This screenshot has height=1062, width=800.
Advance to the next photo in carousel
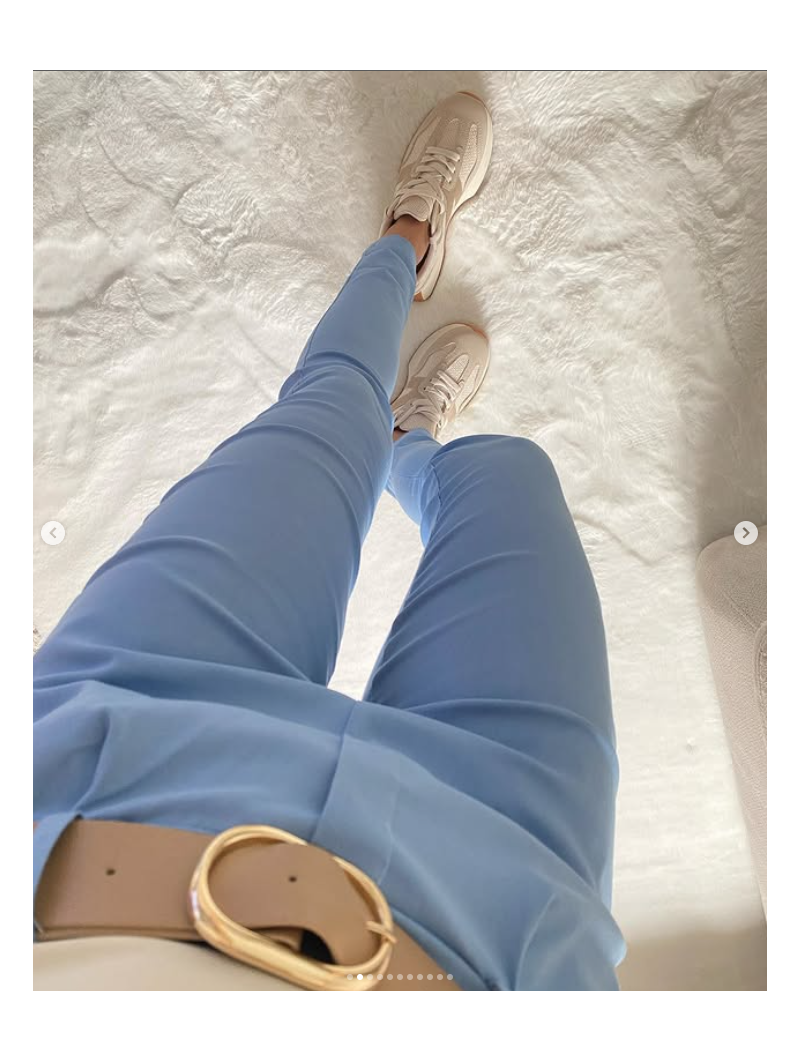(746, 533)
